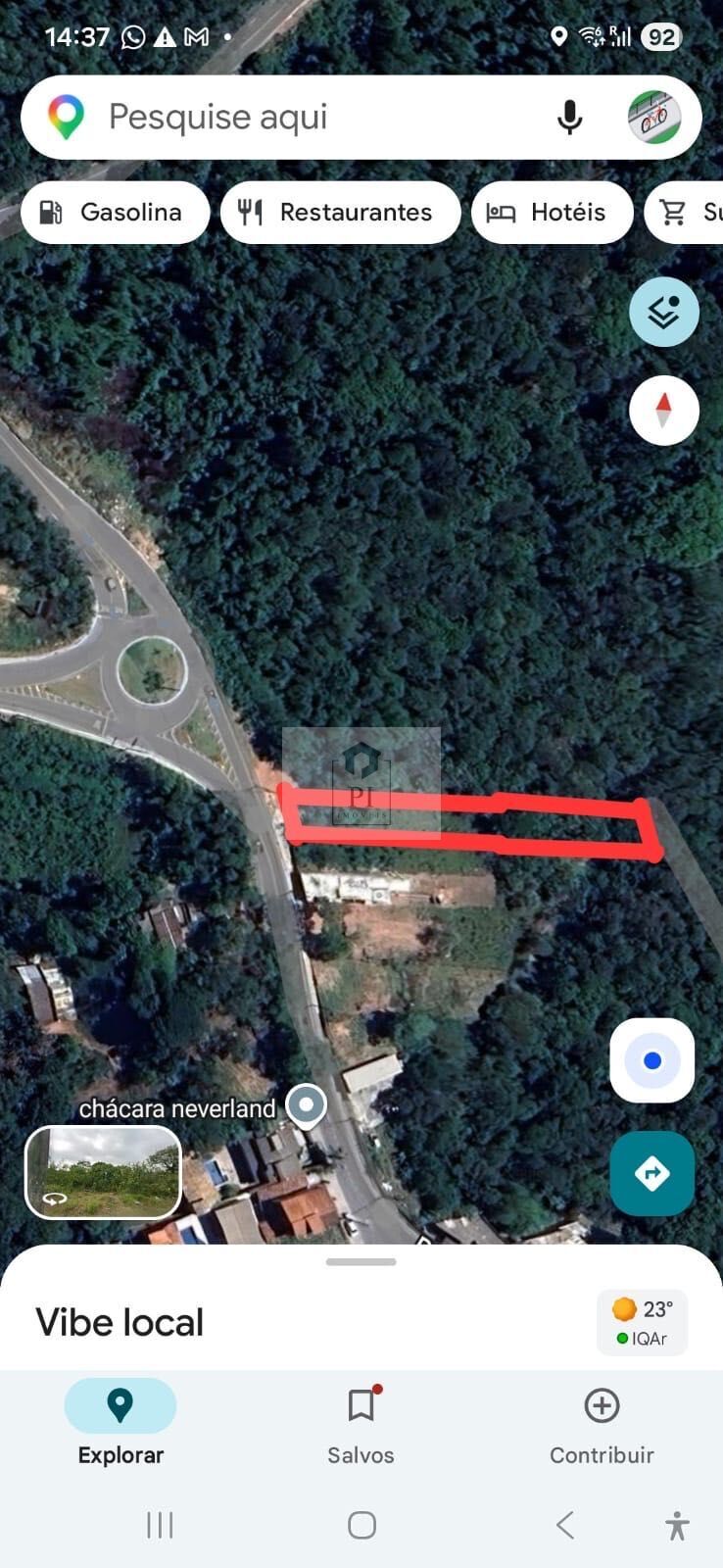Switch to the Salvos tab
Image resolution: width=723 pixels, height=1568 pixels.
coord(361,1422)
